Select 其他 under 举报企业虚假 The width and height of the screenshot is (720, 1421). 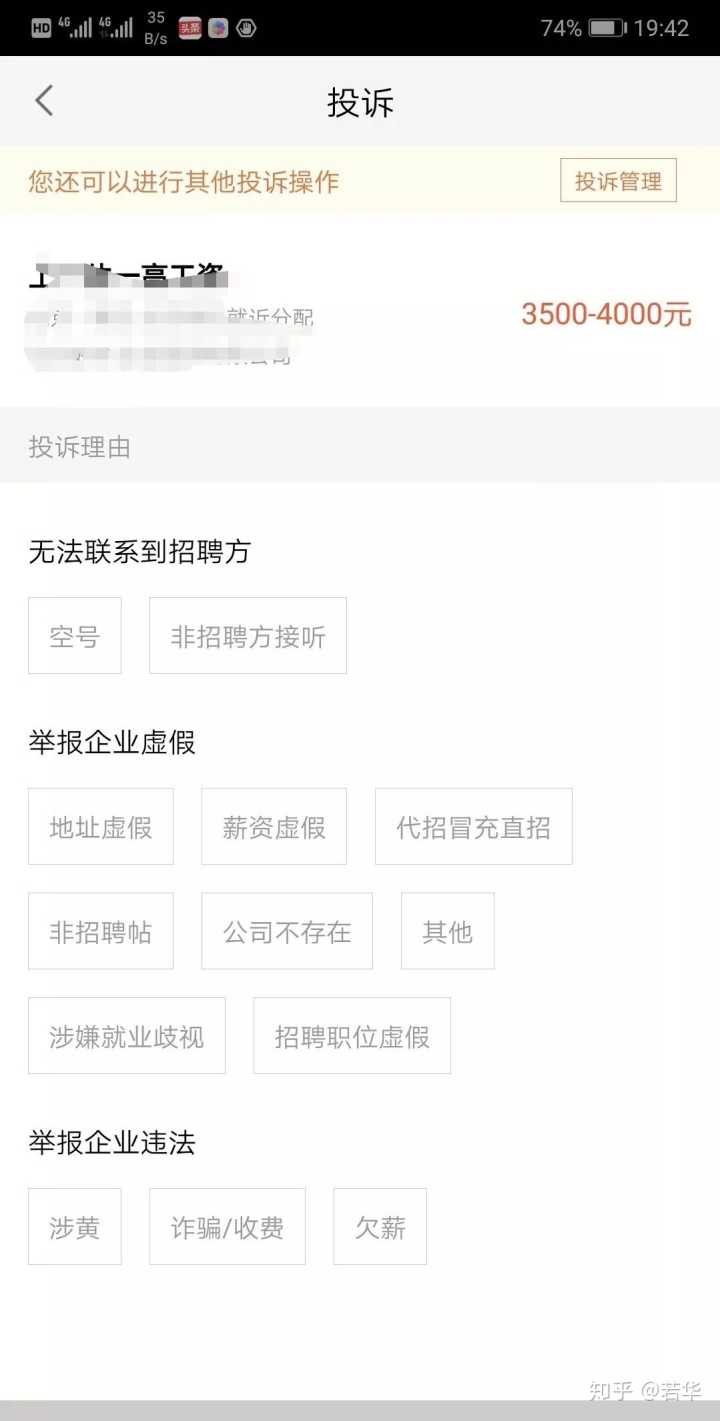(x=447, y=932)
